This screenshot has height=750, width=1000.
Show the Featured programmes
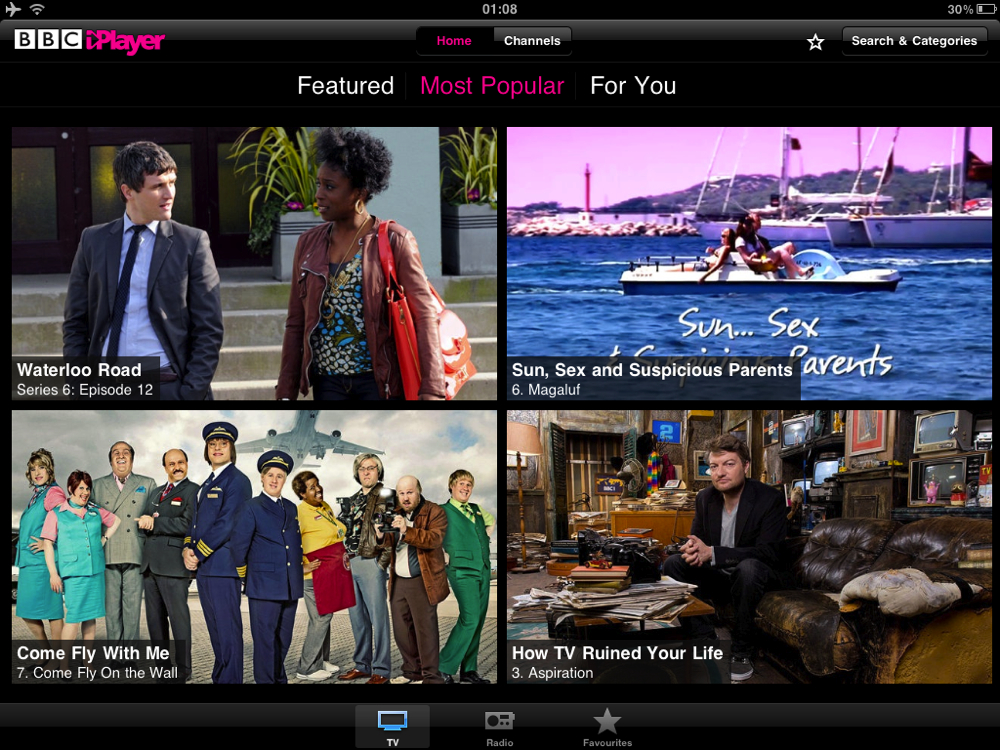(345, 86)
